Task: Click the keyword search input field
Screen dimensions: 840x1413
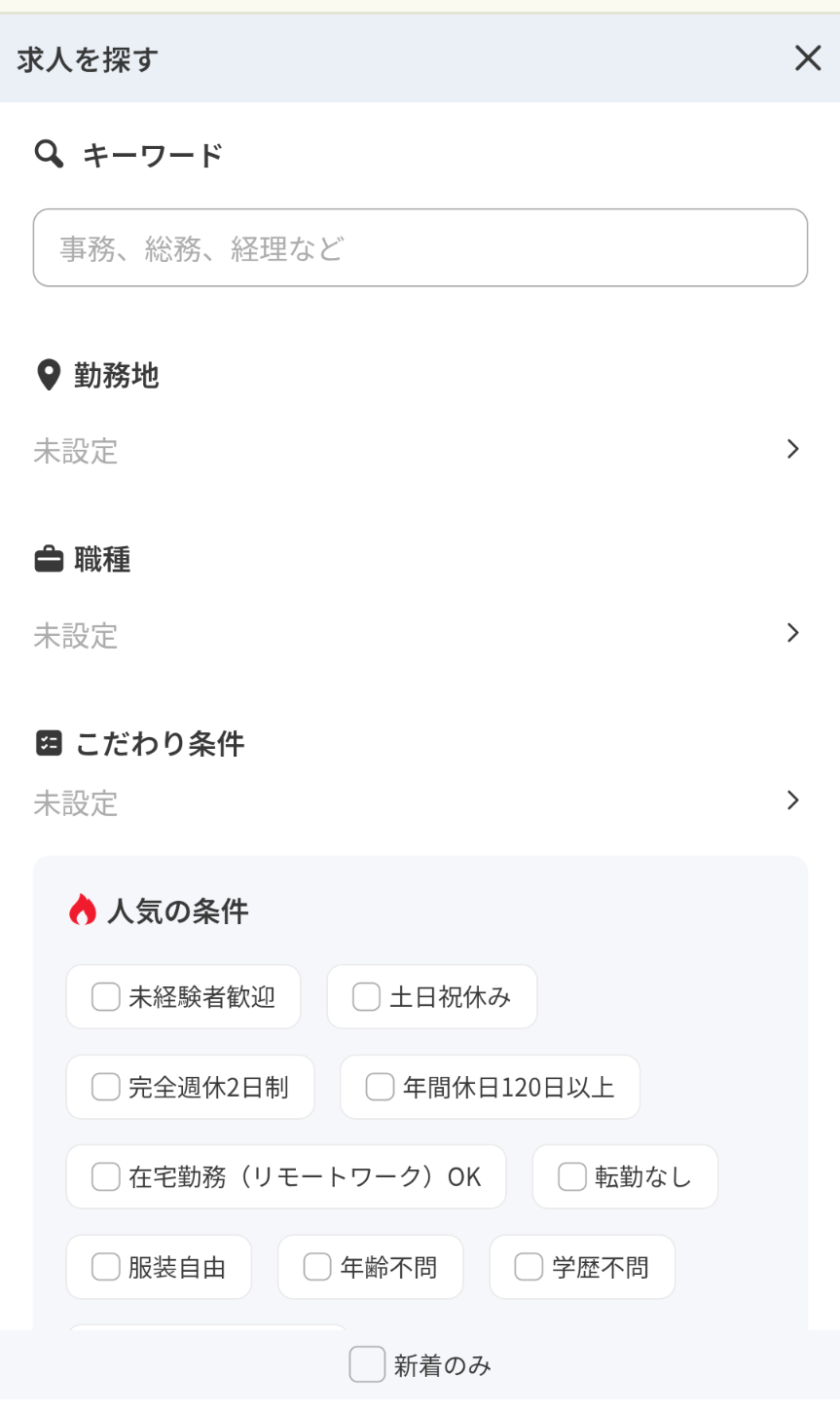Action: (x=420, y=247)
